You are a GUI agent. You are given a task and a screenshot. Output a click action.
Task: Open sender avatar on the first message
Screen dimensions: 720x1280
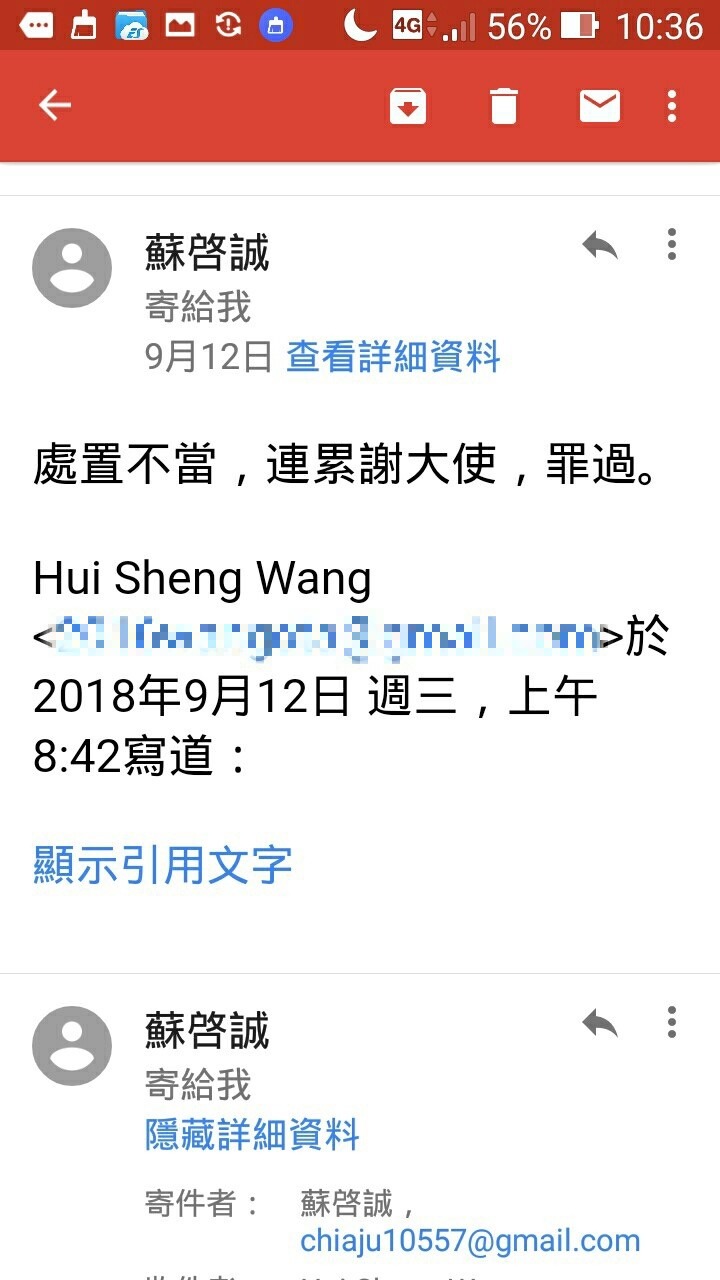coord(72,268)
